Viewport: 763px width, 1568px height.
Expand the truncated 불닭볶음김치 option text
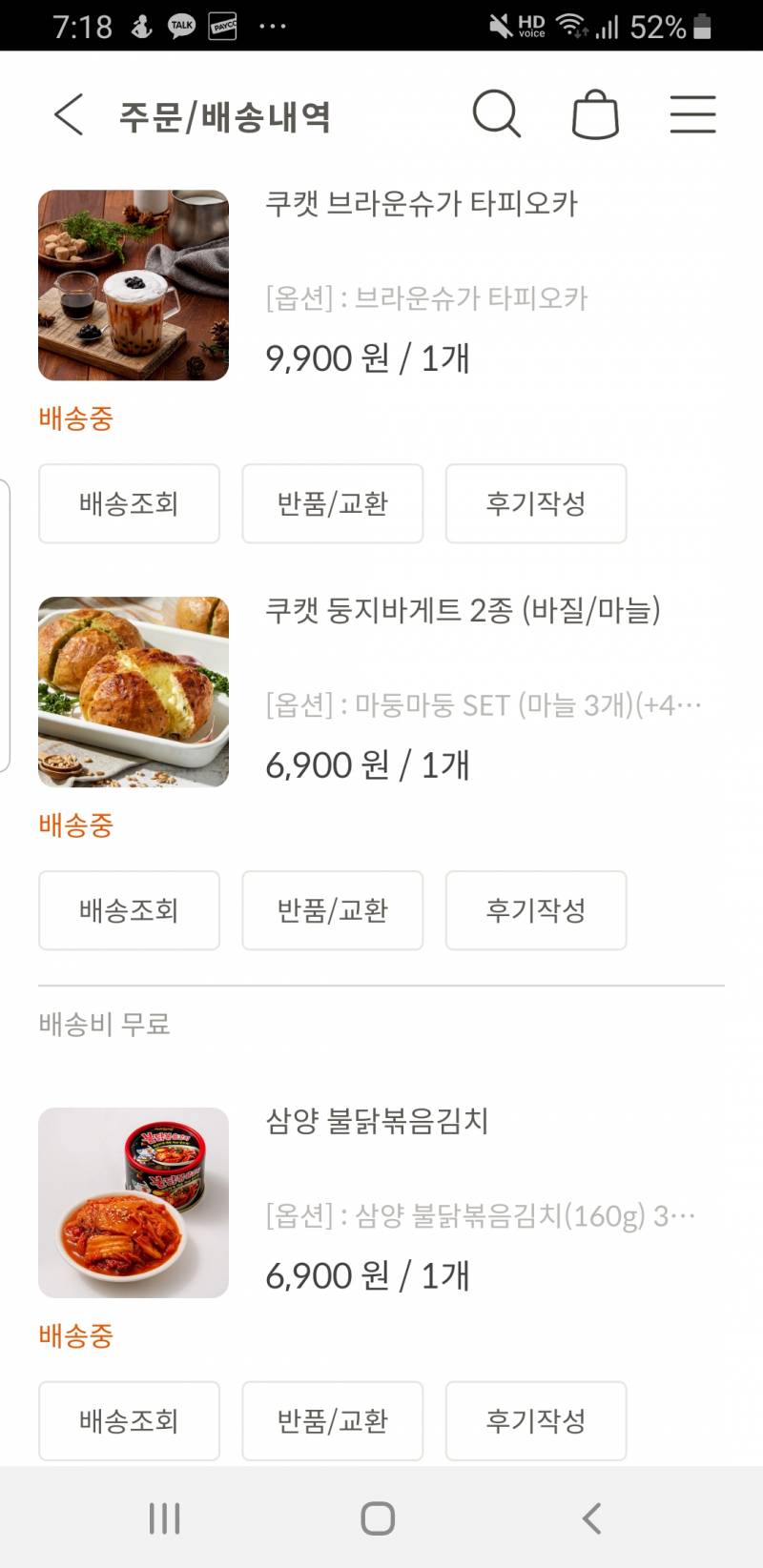(x=482, y=1216)
